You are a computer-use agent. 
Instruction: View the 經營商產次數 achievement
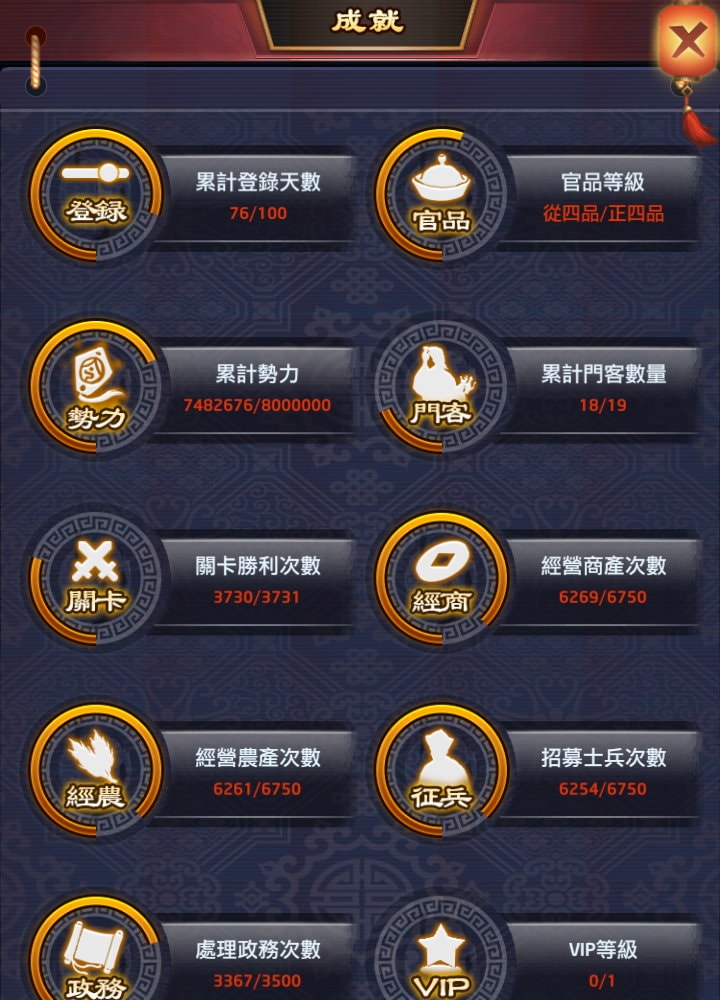click(x=602, y=580)
